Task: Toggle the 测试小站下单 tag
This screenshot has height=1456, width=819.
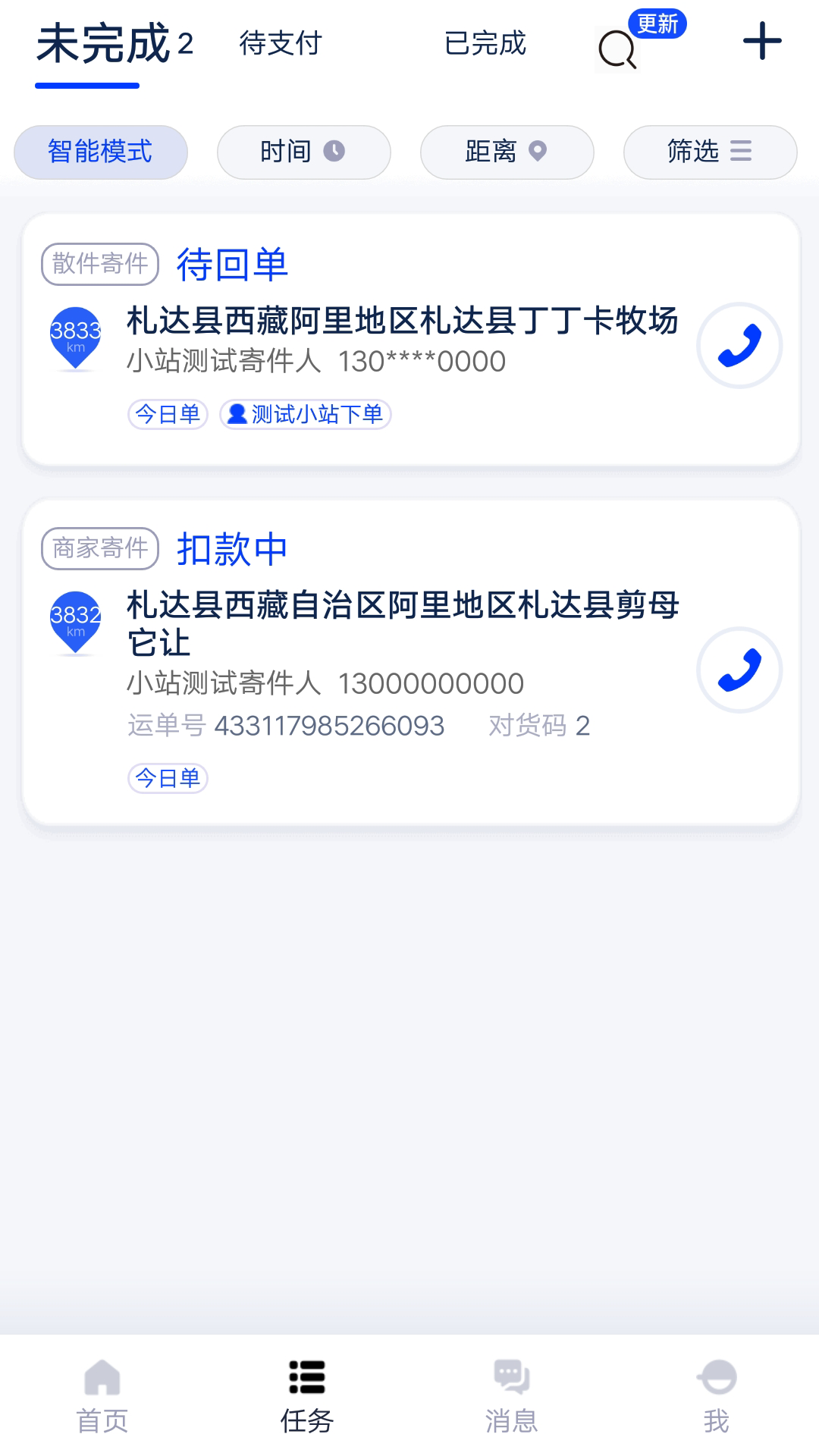Action: [x=305, y=415]
